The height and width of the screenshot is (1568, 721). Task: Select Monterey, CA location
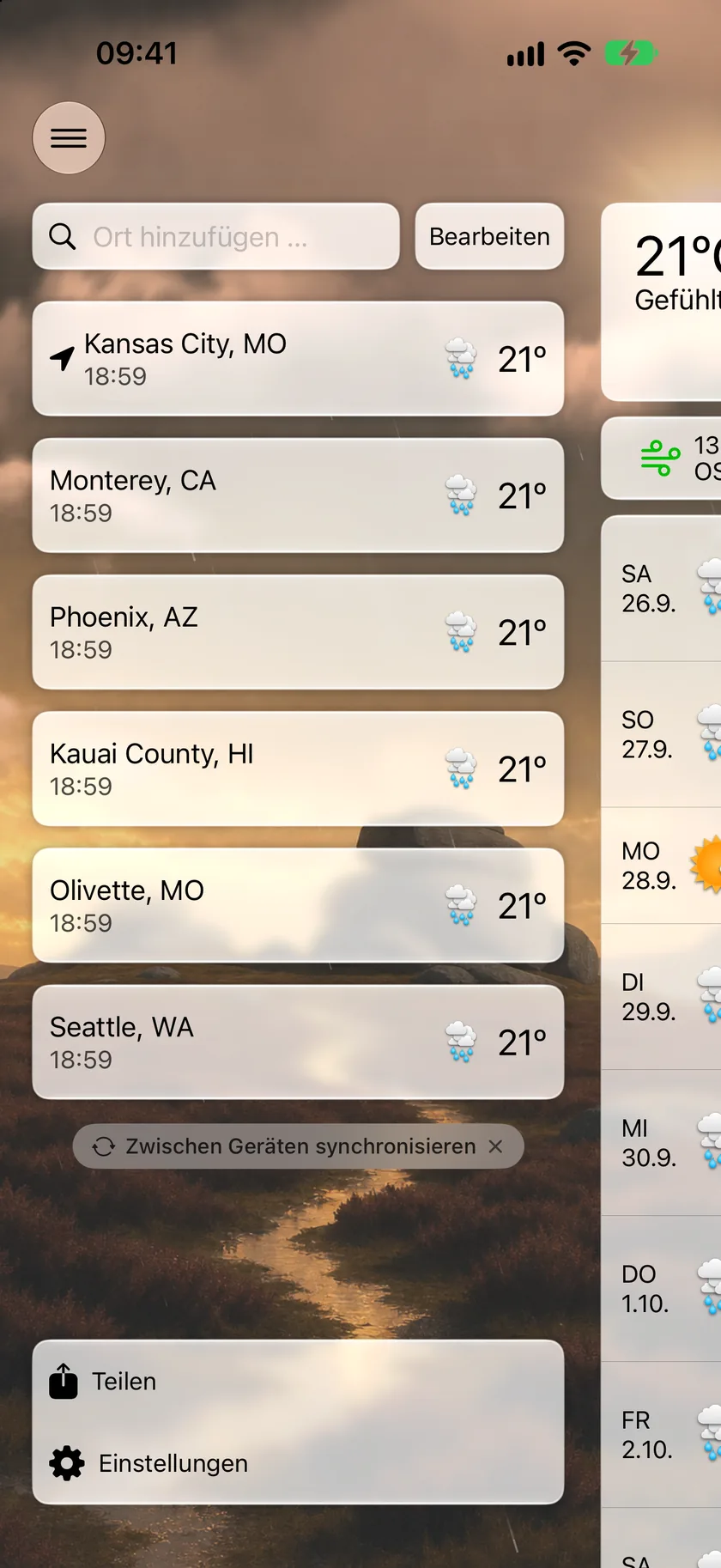click(x=298, y=495)
